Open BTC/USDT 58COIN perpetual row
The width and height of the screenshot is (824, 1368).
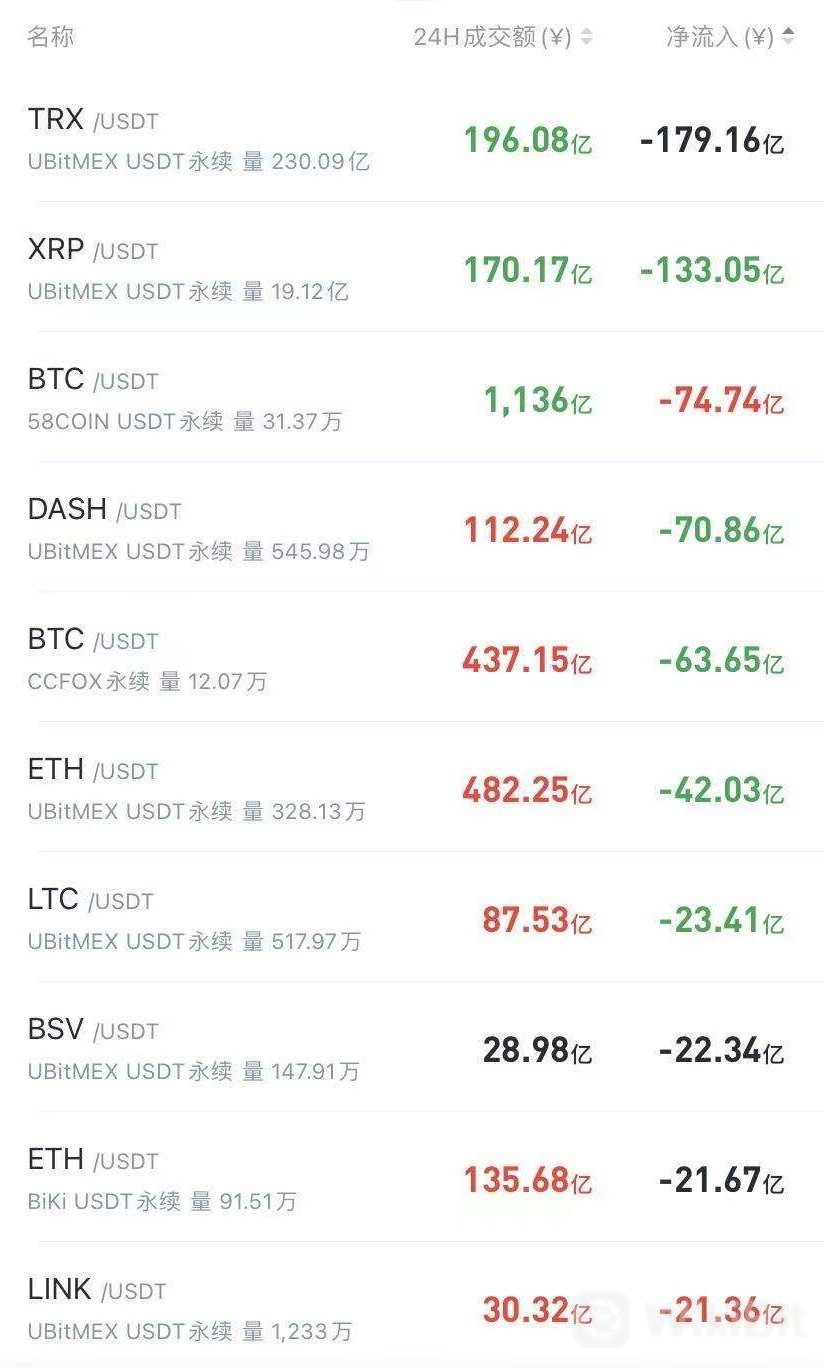412,397
